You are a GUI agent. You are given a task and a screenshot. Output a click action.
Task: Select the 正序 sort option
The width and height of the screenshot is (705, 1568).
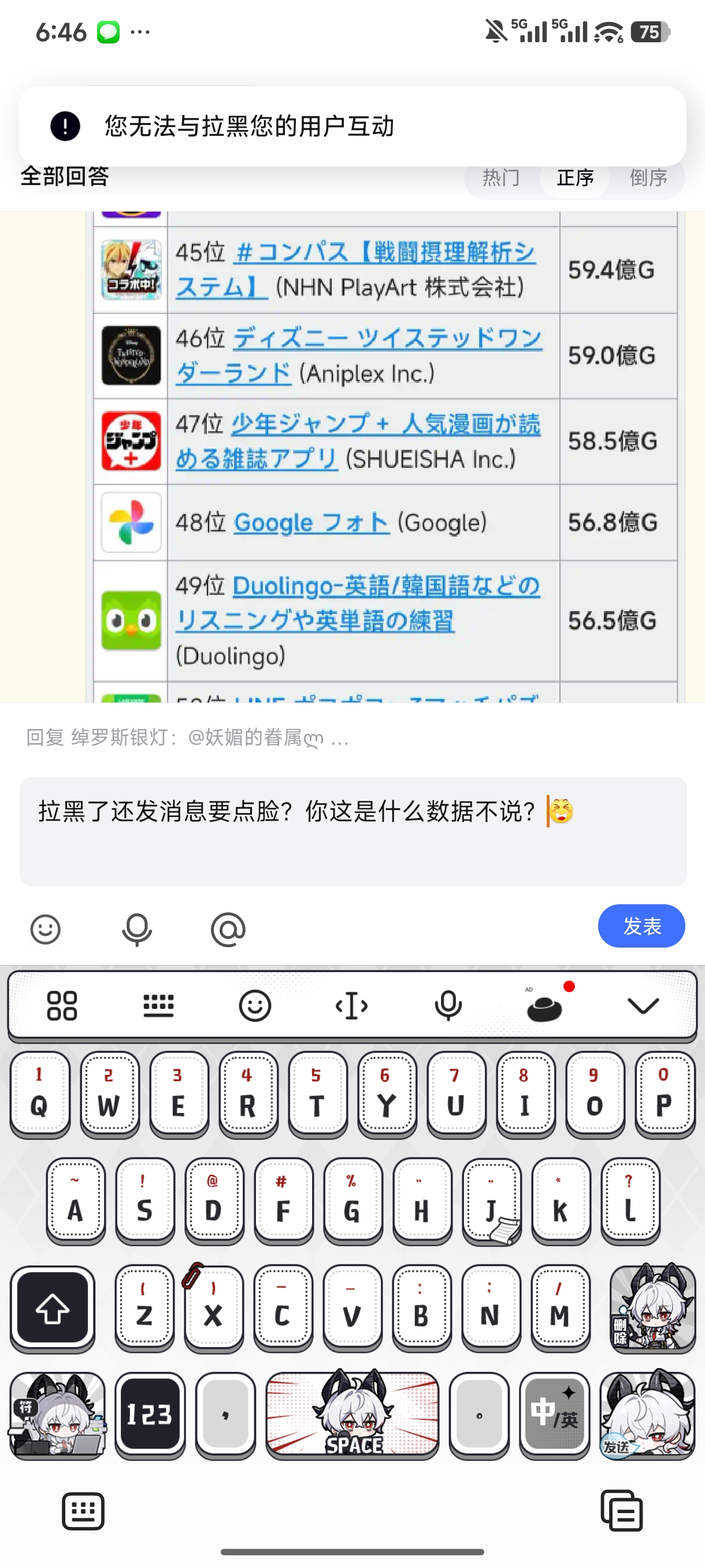pos(575,177)
